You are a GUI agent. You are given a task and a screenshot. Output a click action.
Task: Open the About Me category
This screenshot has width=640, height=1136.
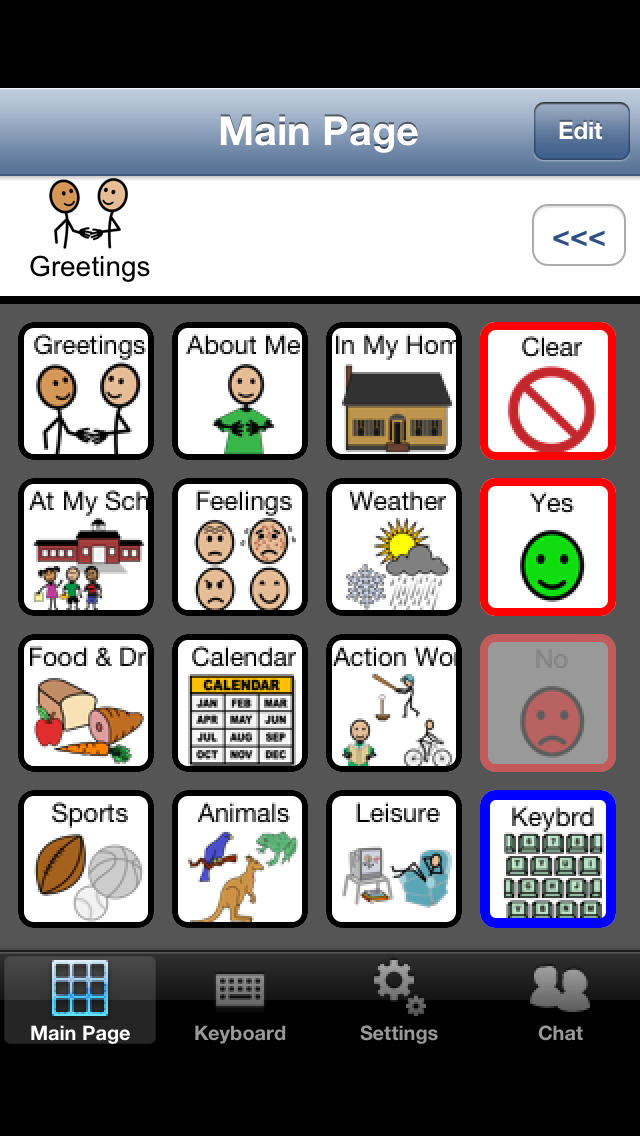[x=240, y=391]
